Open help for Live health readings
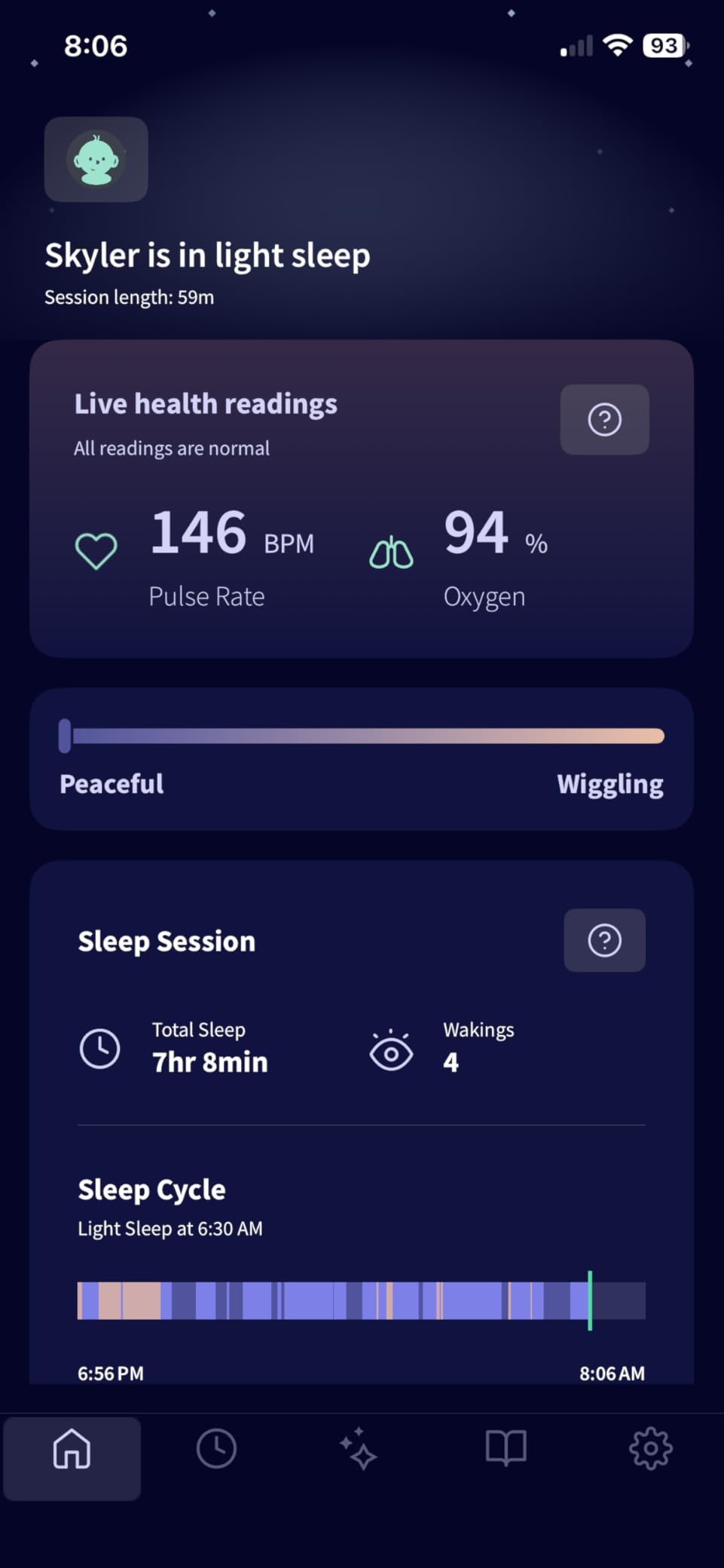724x1568 pixels. point(604,419)
